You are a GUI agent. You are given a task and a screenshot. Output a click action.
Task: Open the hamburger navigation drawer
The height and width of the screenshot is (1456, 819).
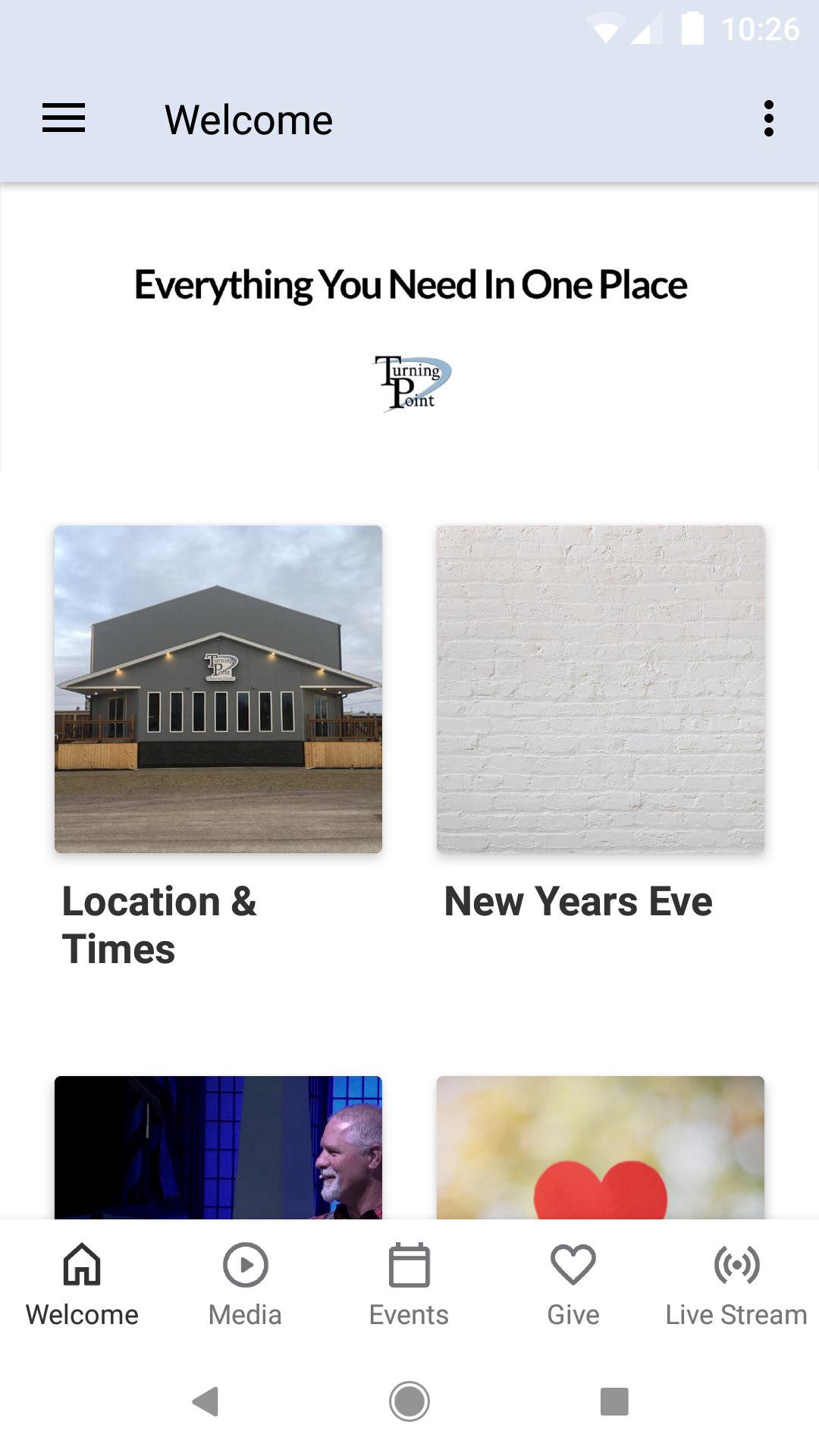tap(64, 119)
